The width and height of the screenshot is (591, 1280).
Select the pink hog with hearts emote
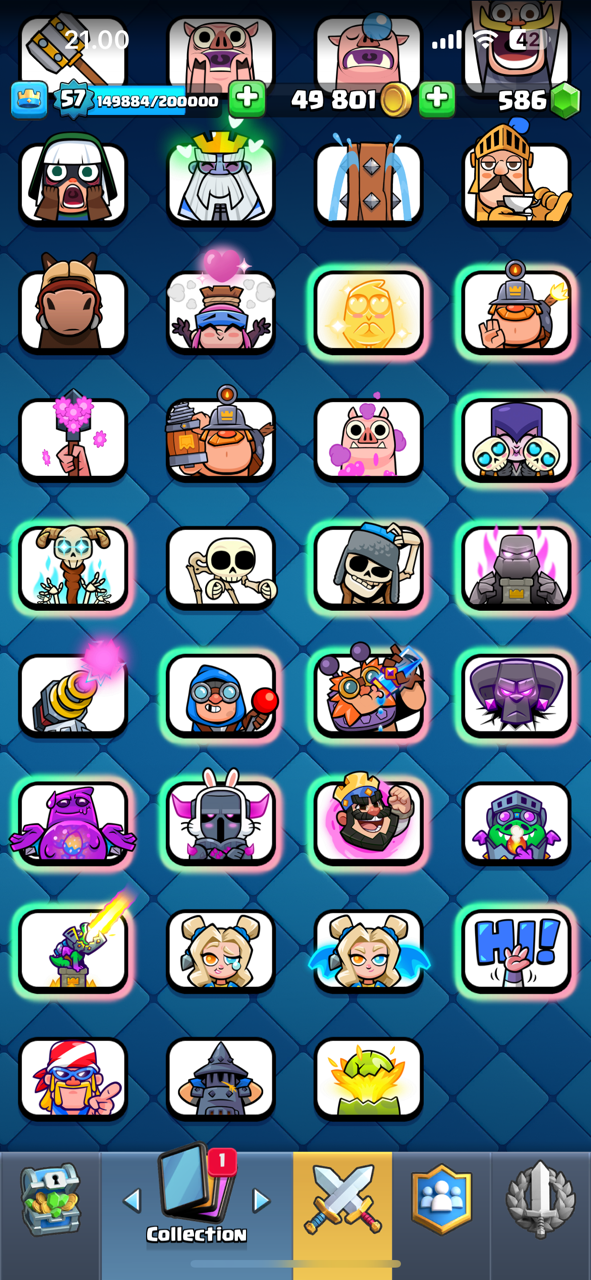(x=368, y=440)
